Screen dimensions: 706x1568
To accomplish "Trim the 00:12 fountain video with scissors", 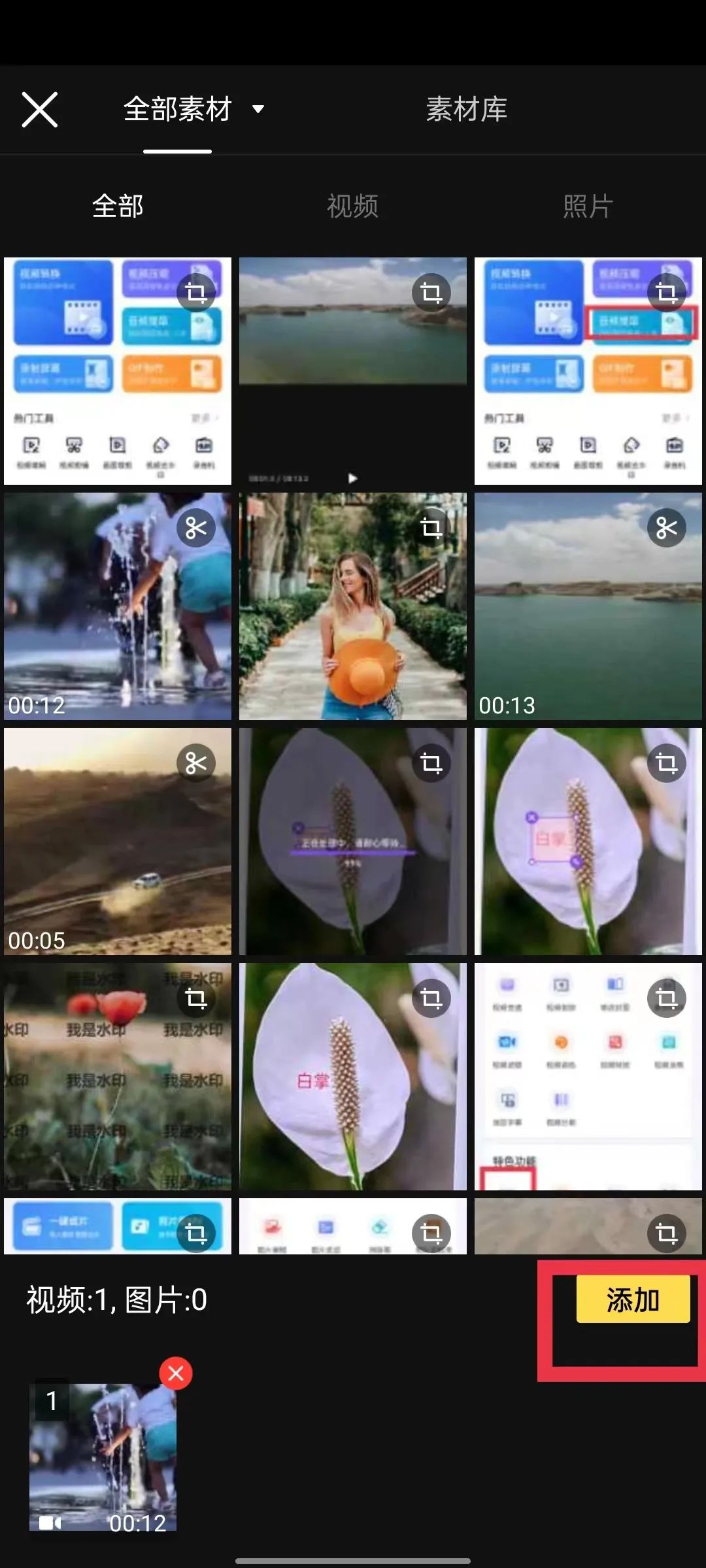I will click(196, 528).
